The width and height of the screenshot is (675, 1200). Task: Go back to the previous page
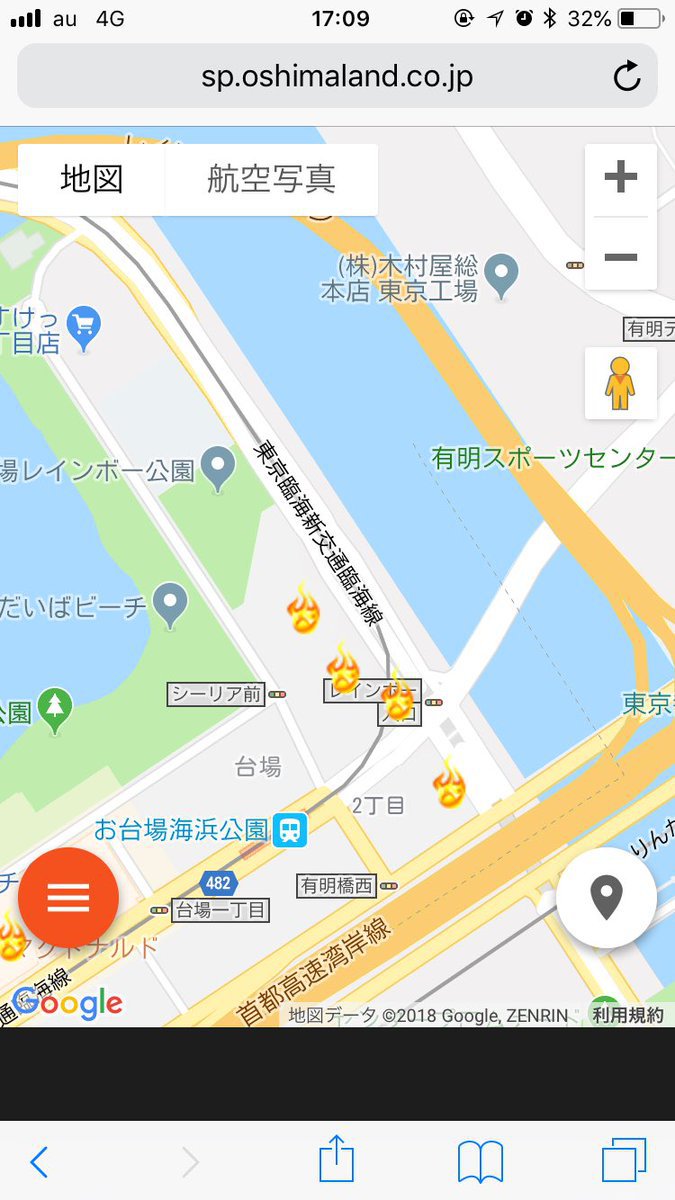tap(39, 1162)
